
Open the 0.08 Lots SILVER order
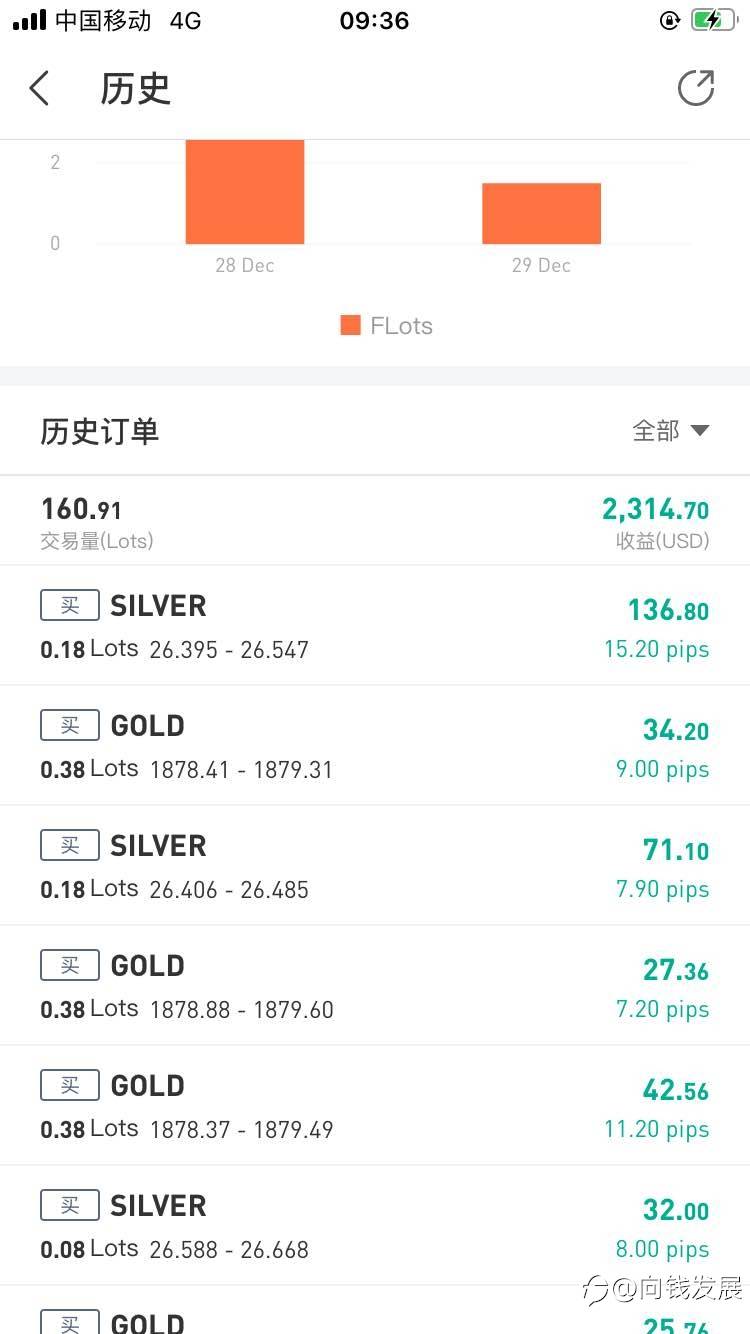[375, 1226]
